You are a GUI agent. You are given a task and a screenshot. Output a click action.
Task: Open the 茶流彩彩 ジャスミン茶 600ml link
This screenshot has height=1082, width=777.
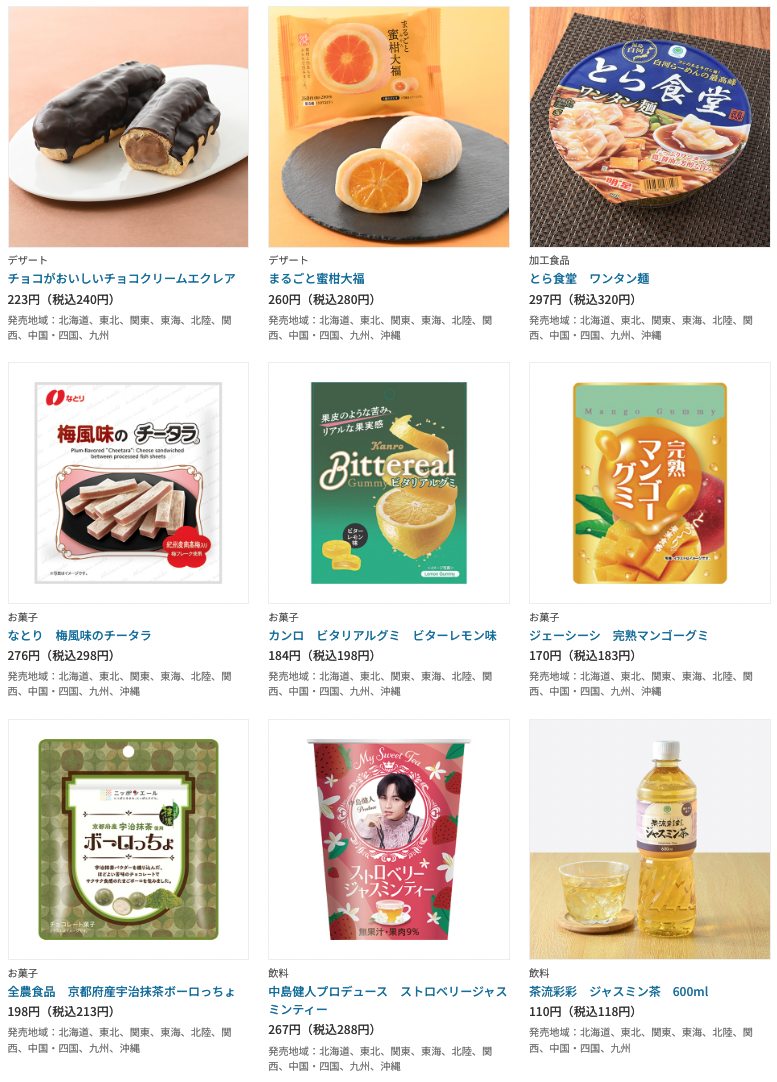[x=618, y=992]
